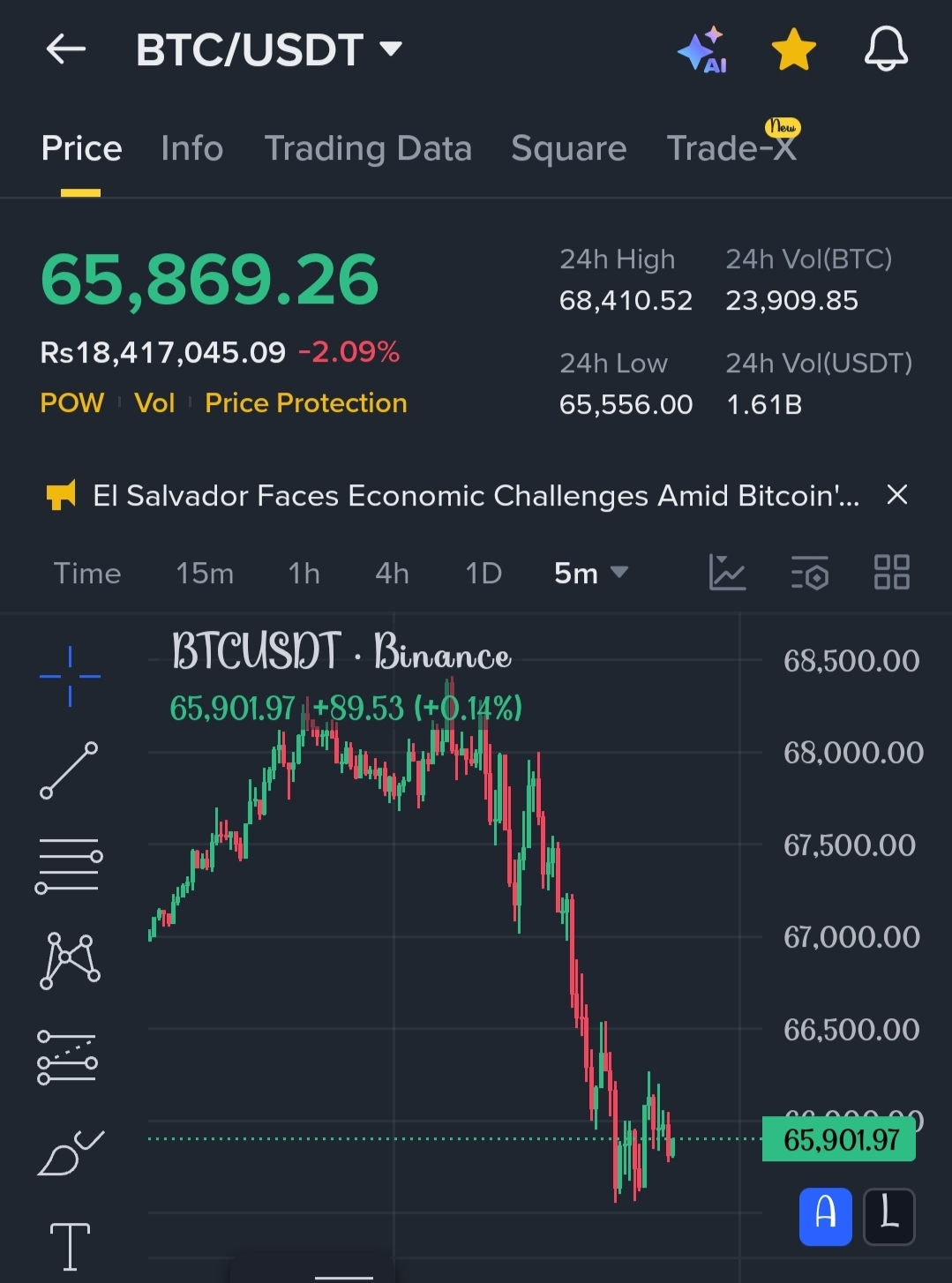Viewport: 952px width, 1283px height.
Task: Toggle the favorite star for BTC/USDT
Action: [x=793, y=49]
